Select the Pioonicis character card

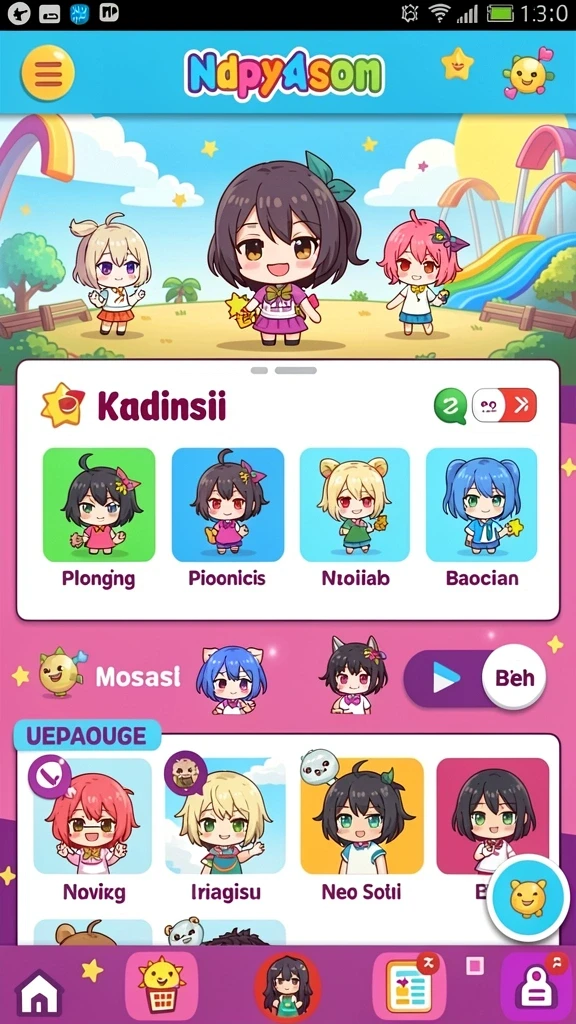227,519
